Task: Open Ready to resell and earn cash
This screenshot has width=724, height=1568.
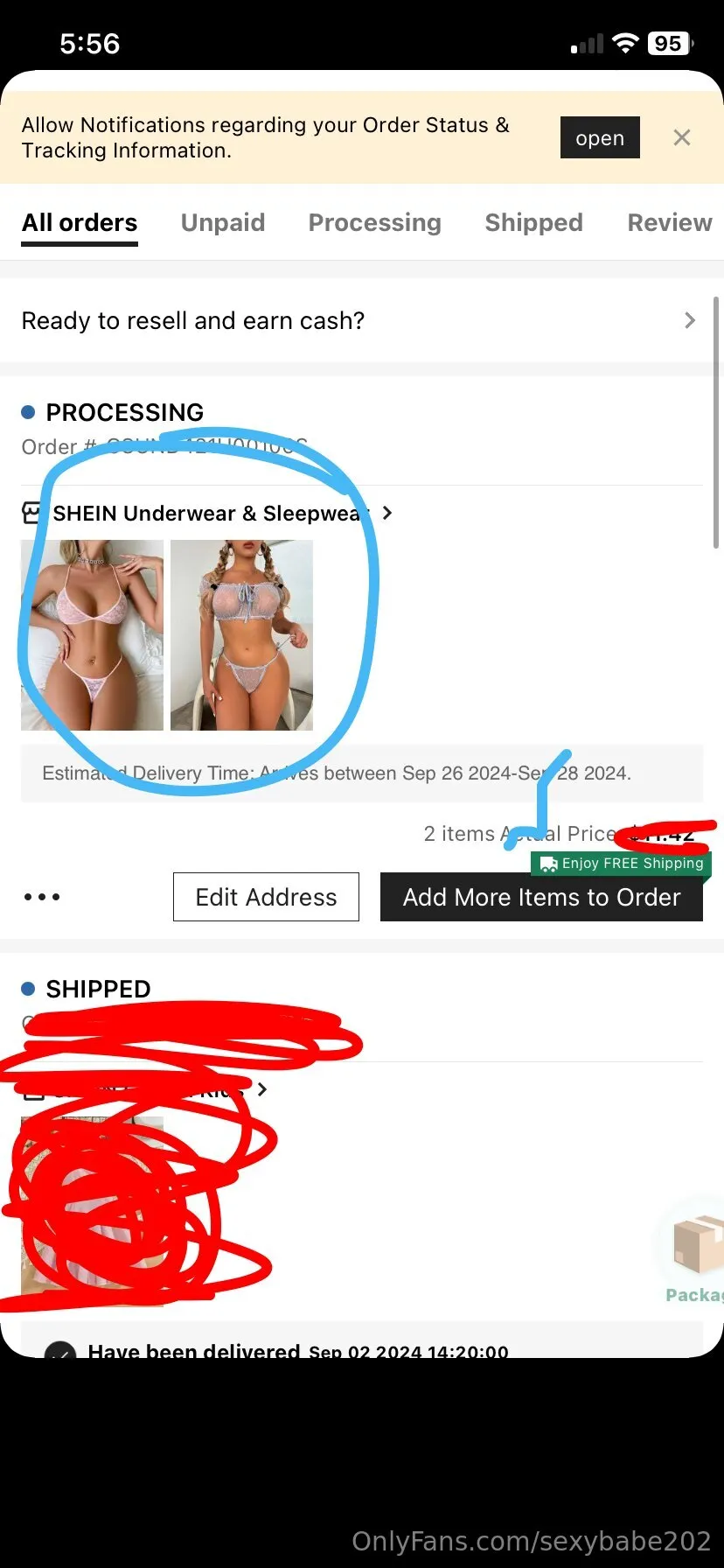Action: point(359,320)
